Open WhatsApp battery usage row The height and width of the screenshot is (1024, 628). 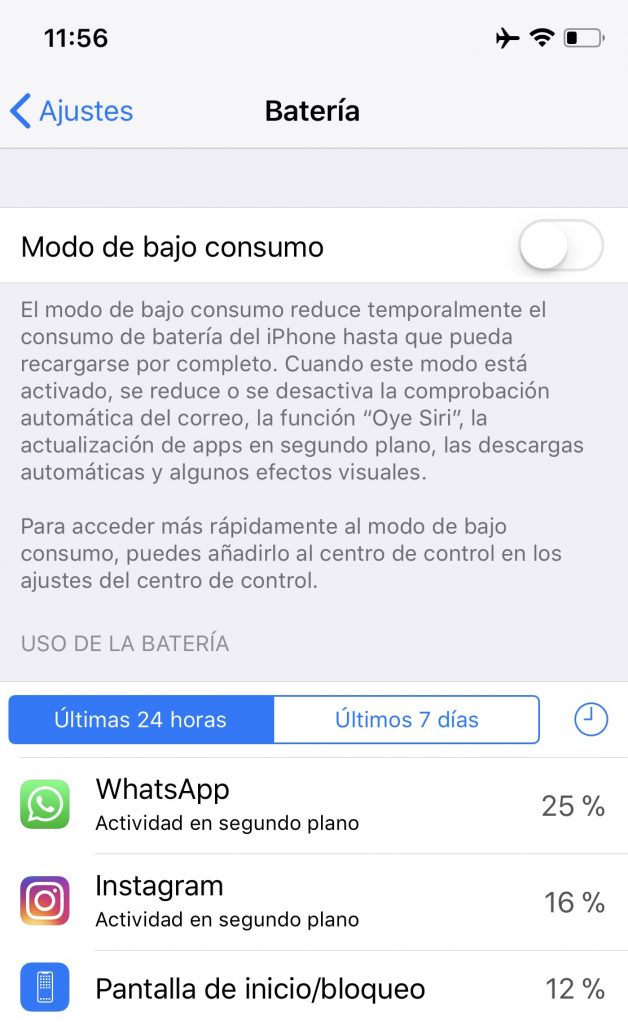tap(314, 805)
